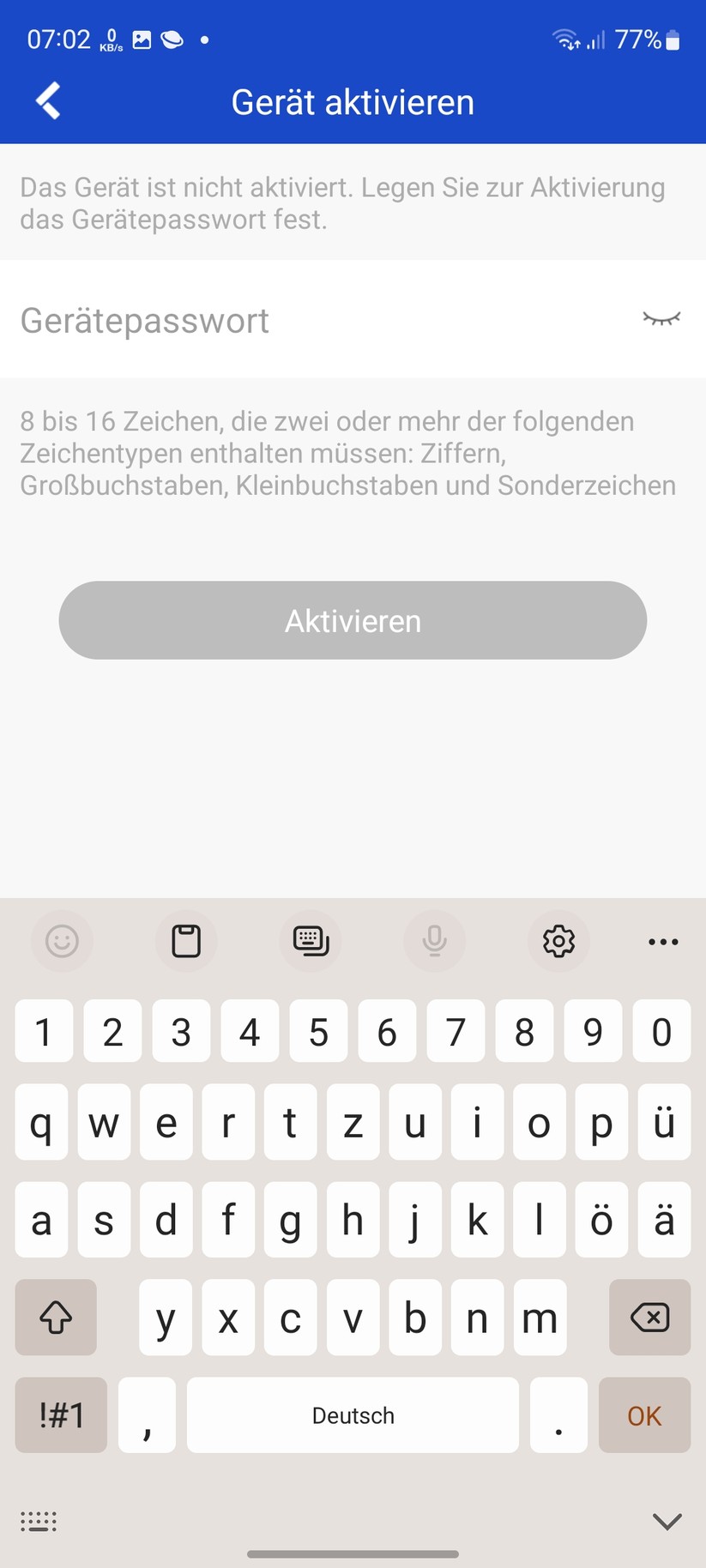Tap the backspace key

(649, 1318)
